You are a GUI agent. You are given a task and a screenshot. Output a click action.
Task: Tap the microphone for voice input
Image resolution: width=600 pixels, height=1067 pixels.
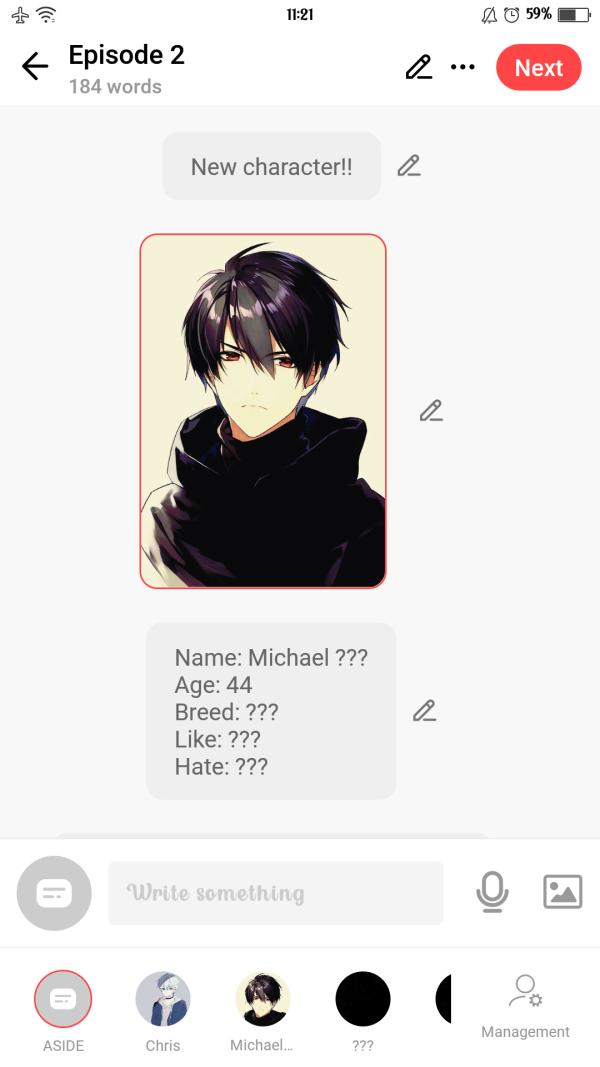click(x=491, y=891)
